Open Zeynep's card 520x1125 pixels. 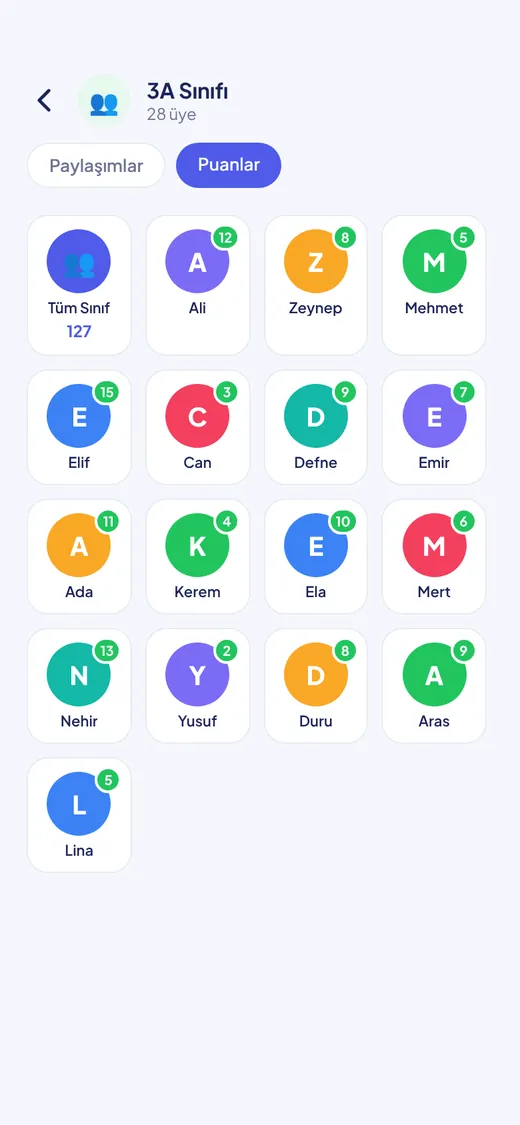tap(316, 286)
